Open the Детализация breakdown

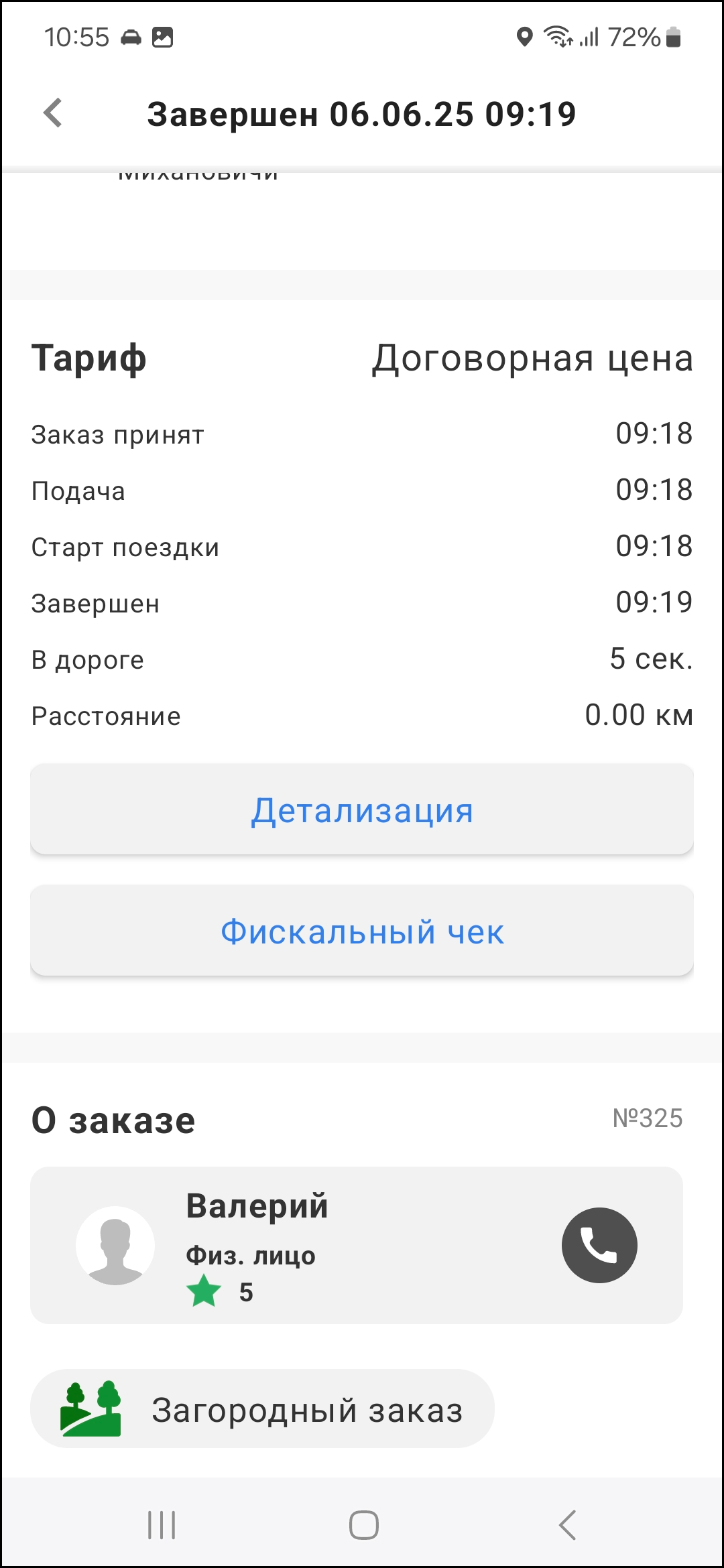(362, 810)
